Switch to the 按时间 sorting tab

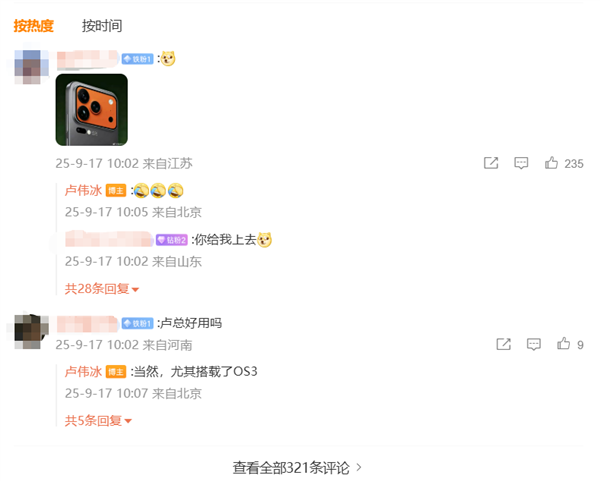click(x=101, y=26)
